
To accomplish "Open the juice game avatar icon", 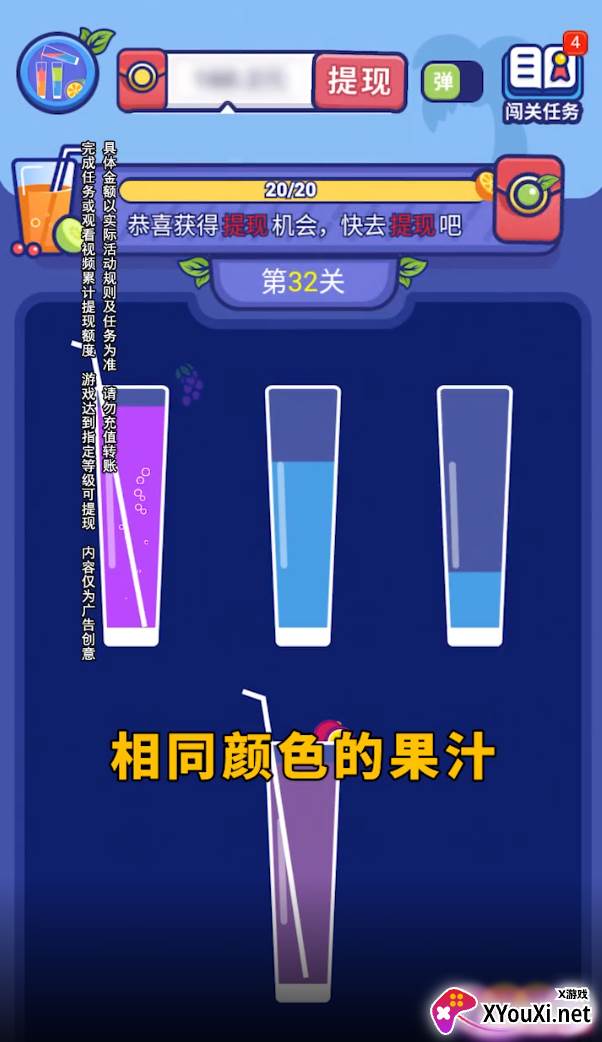I will click(x=58, y=72).
